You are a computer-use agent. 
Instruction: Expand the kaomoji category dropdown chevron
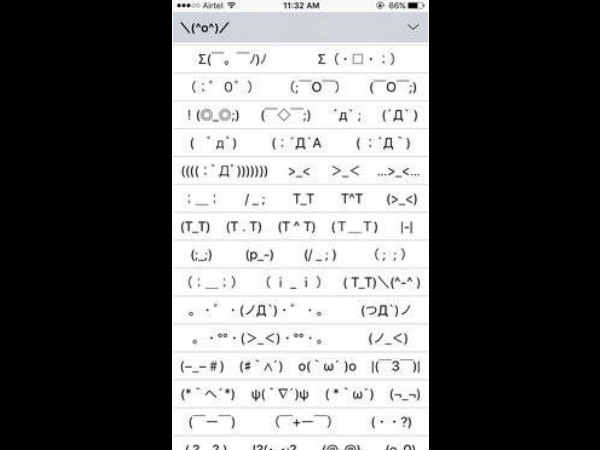tap(413, 28)
